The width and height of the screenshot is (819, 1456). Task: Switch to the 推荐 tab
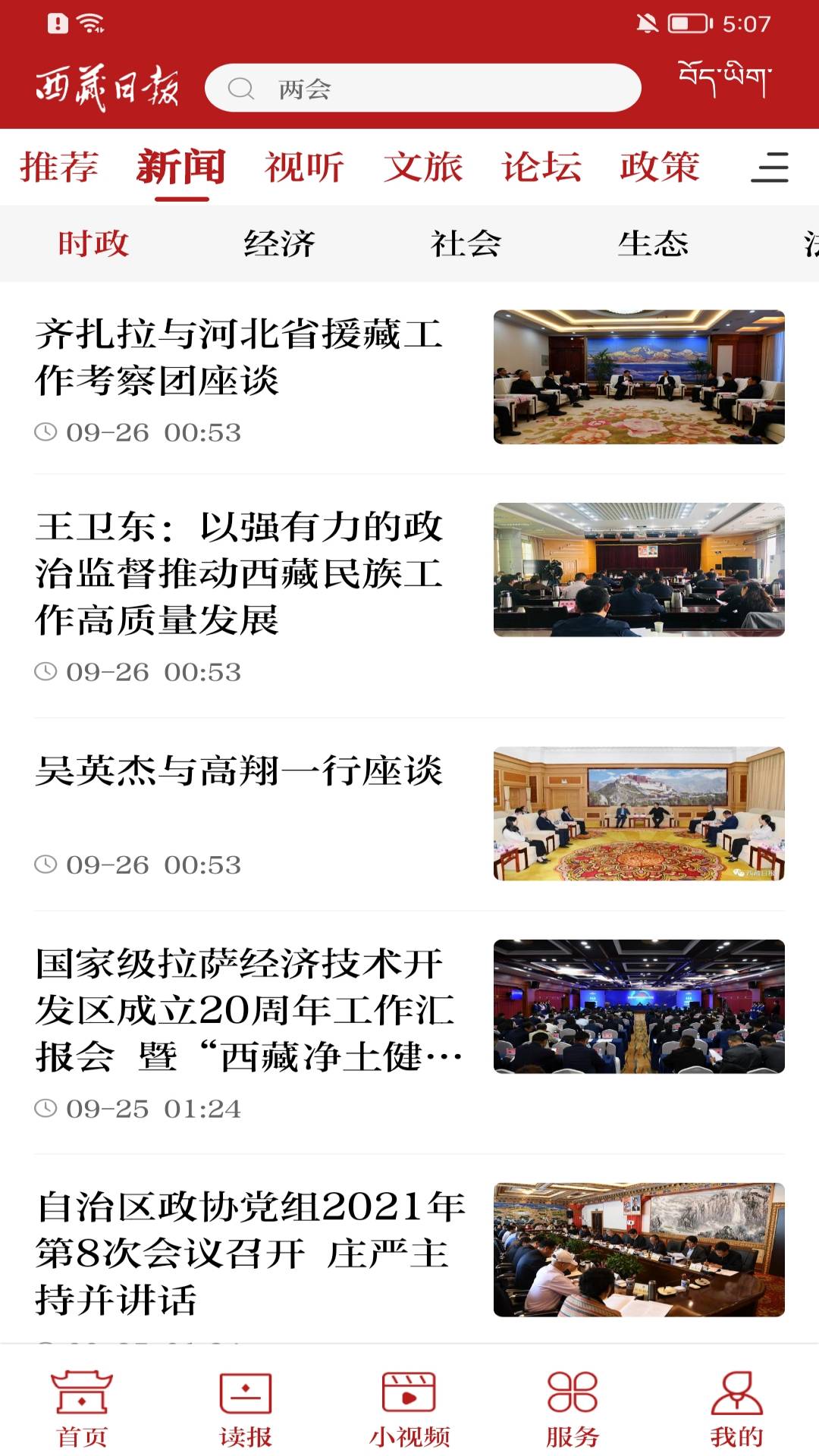pyautogui.click(x=59, y=168)
